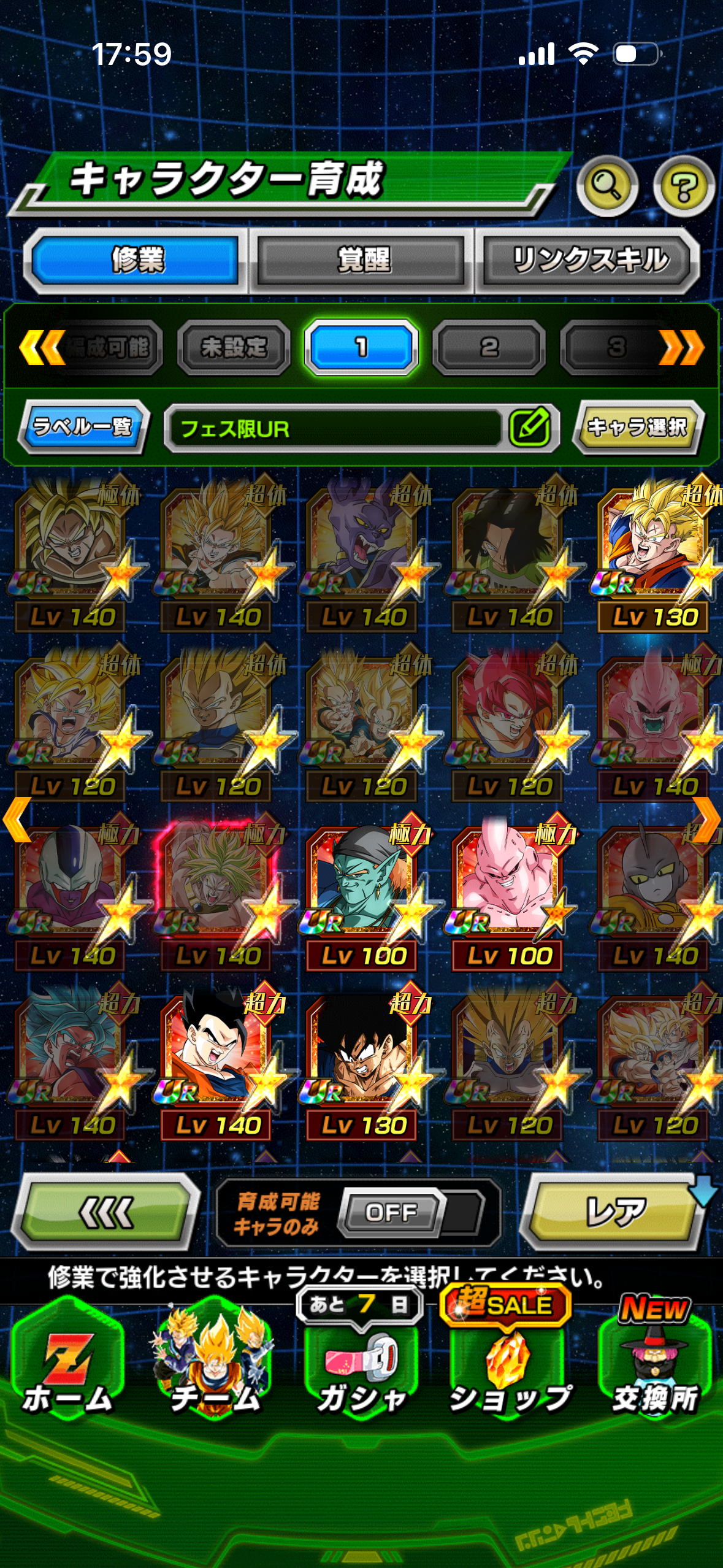Switch to the リンクスキル tab
The image size is (723, 1568).
[x=589, y=260]
